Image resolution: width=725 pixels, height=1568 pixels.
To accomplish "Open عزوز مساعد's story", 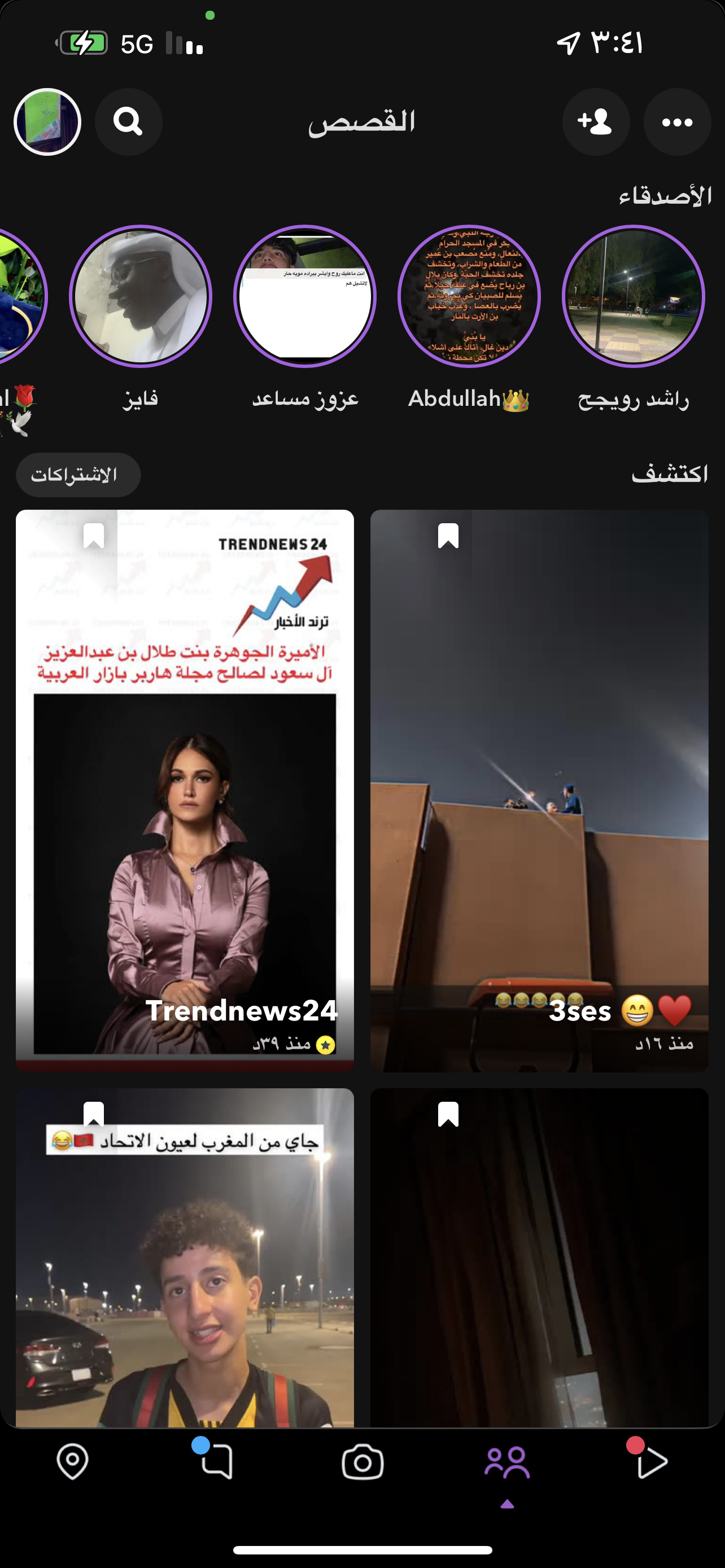I will point(304,296).
